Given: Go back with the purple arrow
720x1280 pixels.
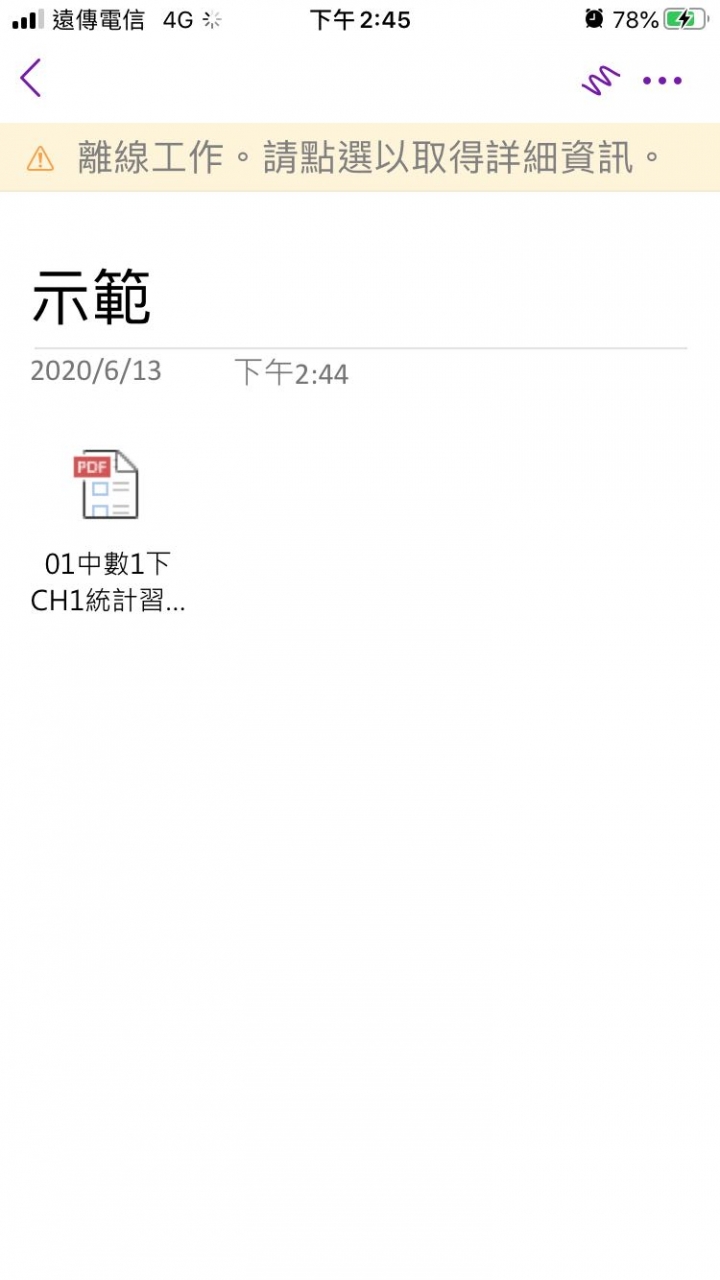Looking at the screenshot, I should point(31,78).
